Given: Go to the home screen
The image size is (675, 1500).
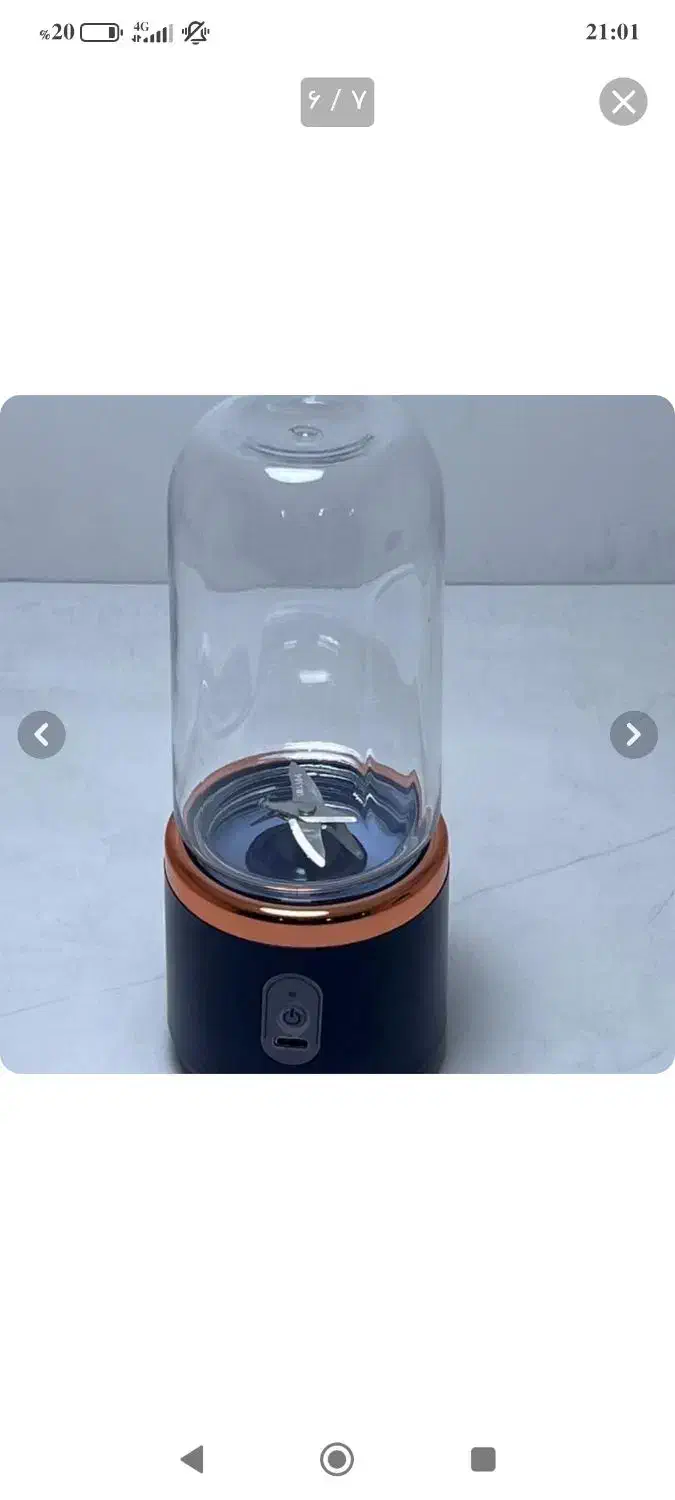Looking at the screenshot, I should [x=337, y=1459].
